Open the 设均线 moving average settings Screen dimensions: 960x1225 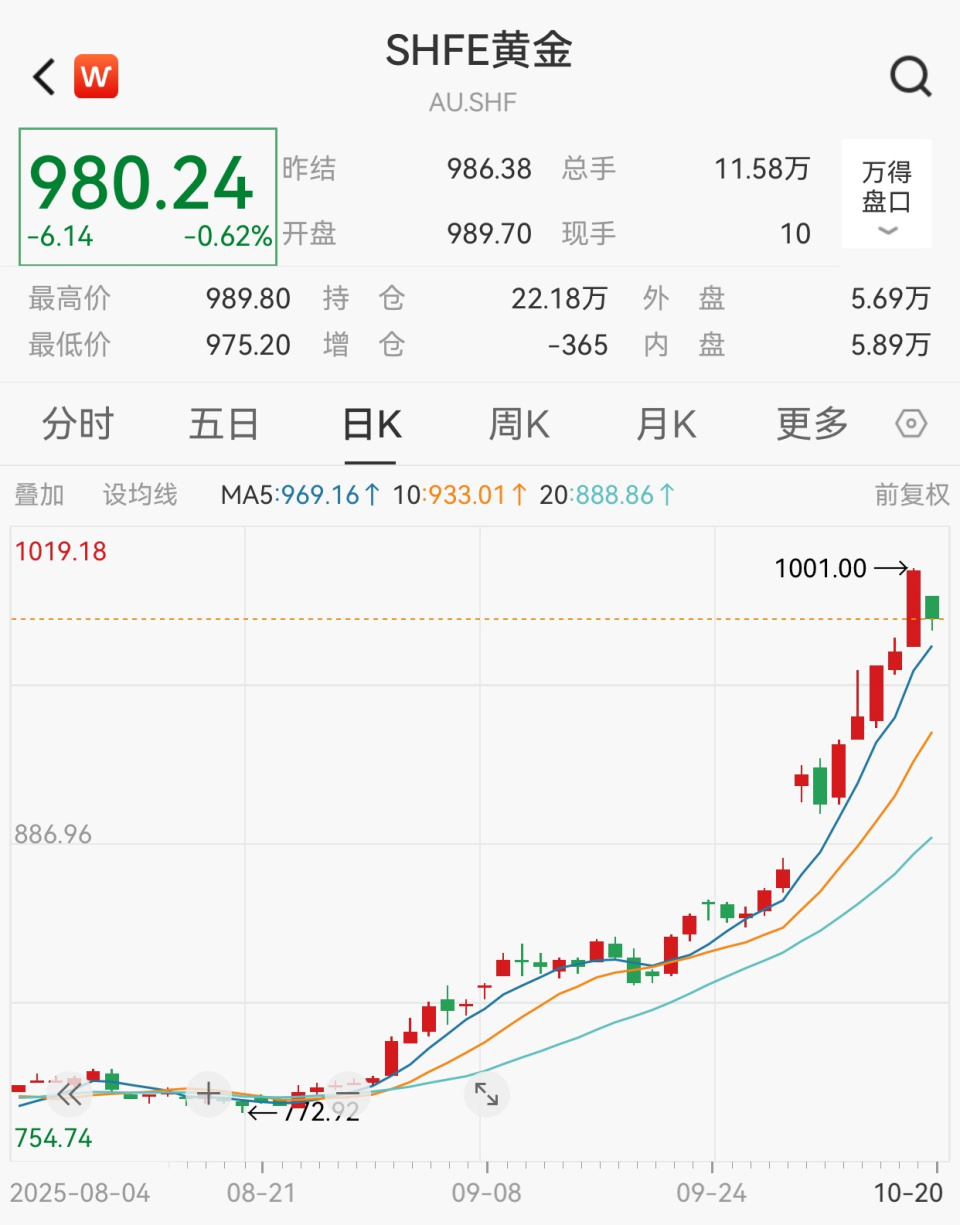tap(139, 495)
